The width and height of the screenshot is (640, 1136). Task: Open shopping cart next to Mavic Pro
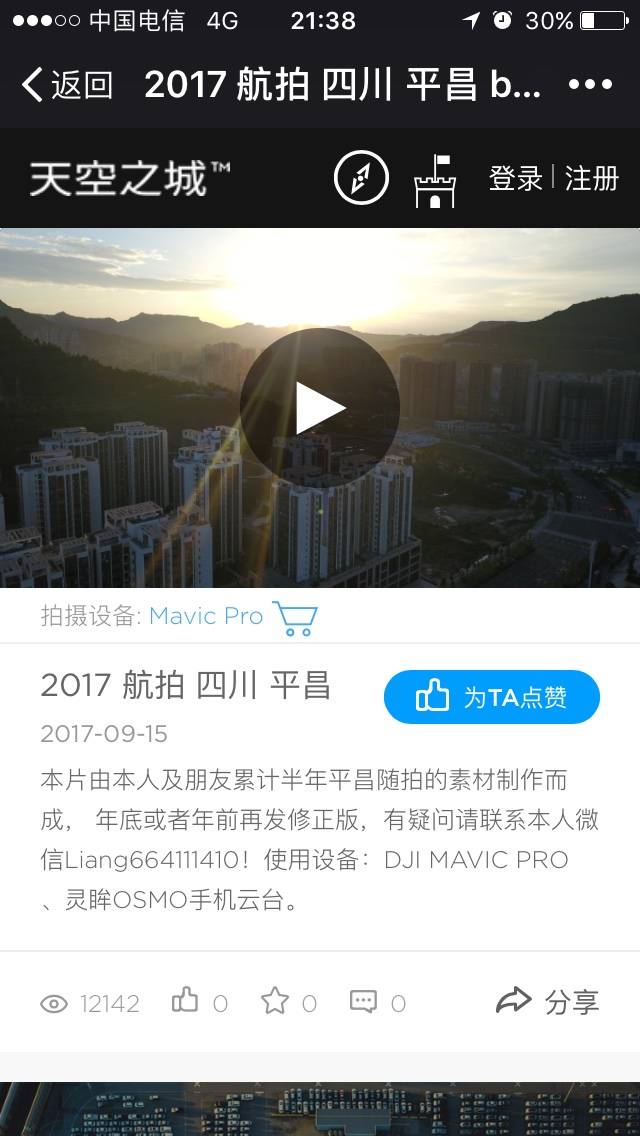295,617
